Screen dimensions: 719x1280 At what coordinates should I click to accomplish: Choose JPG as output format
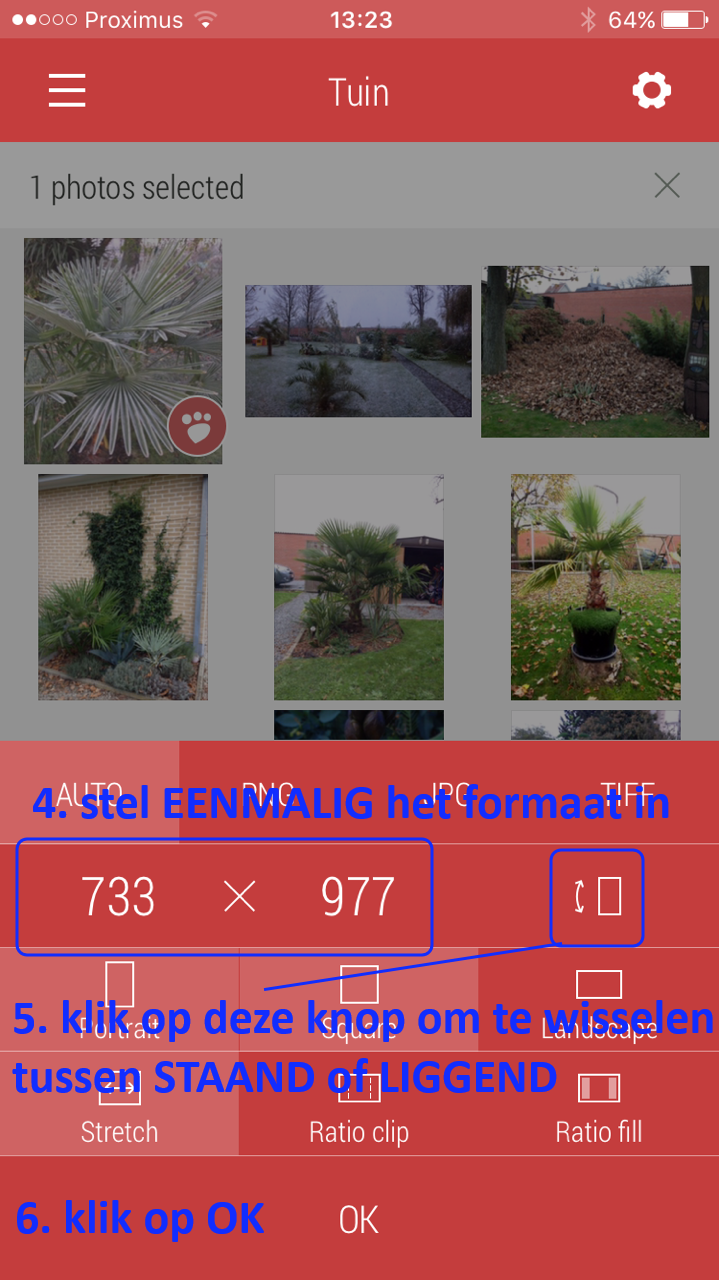click(x=450, y=794)
